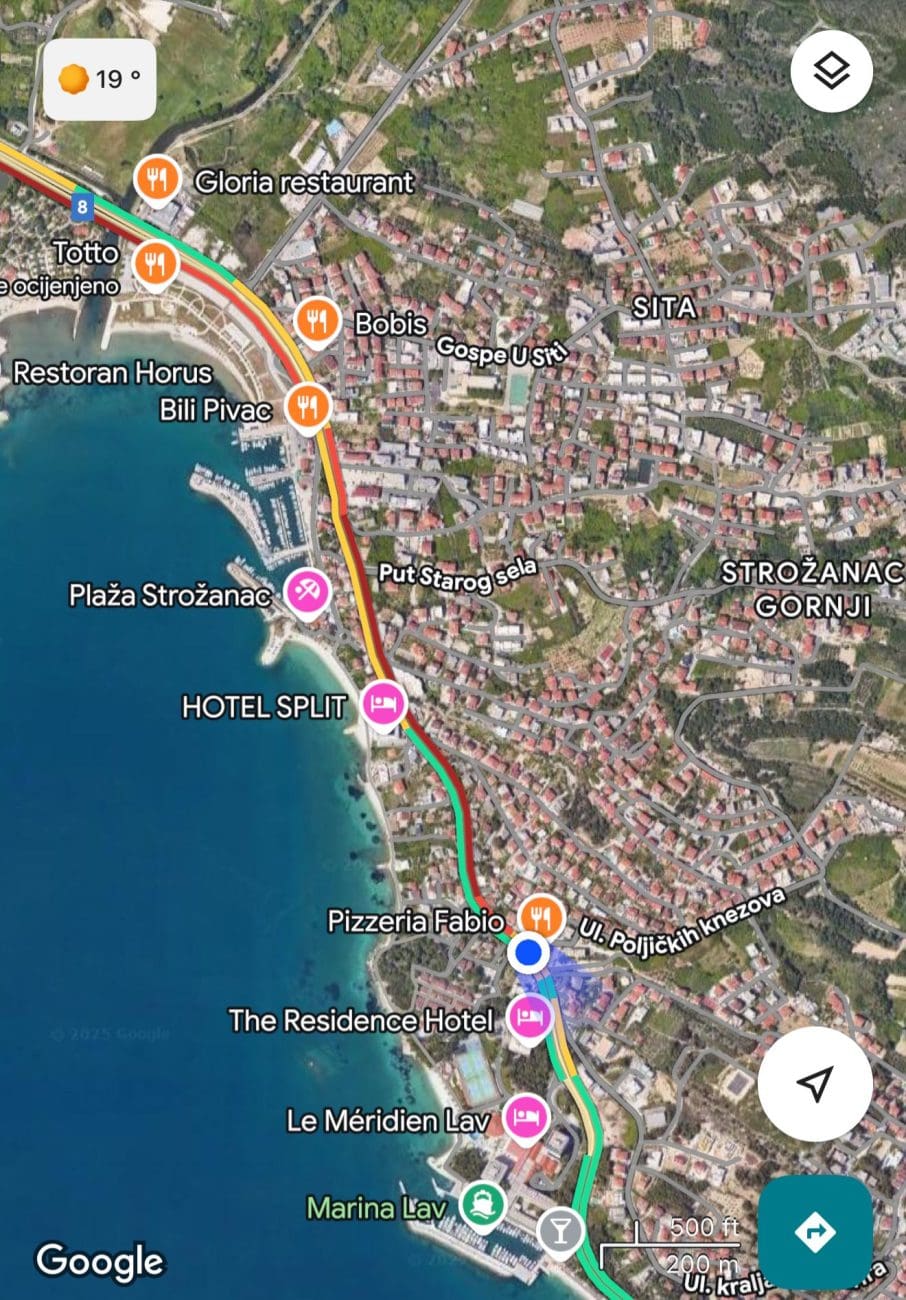Screen dimensions: 906x1300
Task: Select Plaža Strožanac beach marker
Action: [x=305, y=593]
